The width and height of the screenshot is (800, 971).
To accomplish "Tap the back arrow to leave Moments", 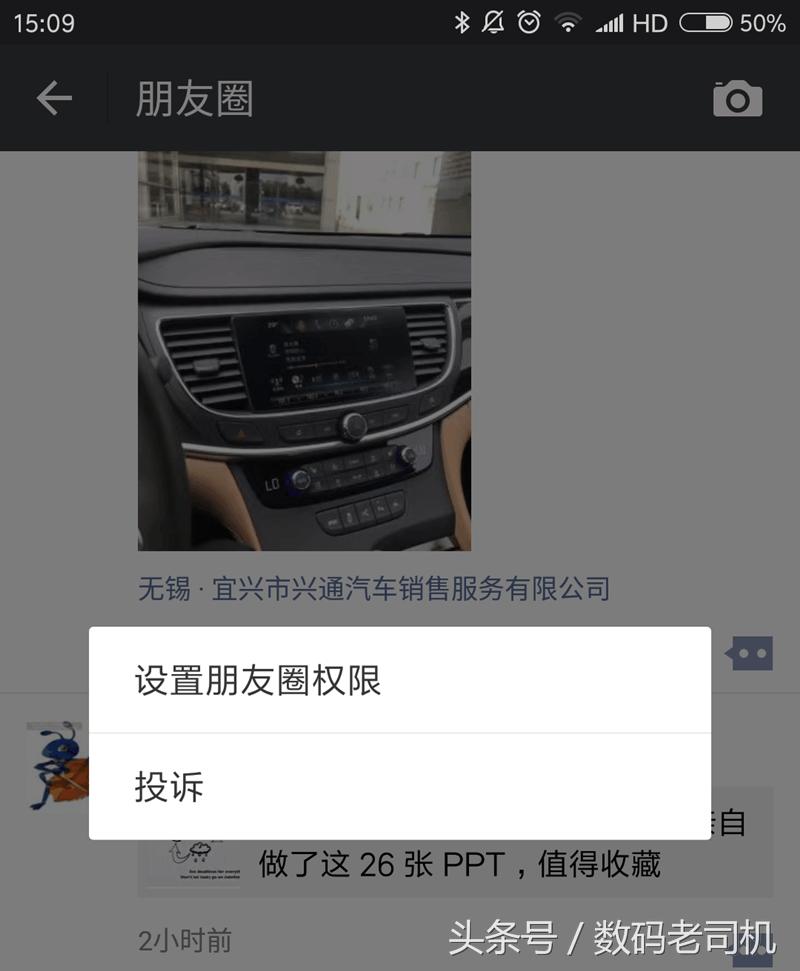I will (x=52, y=98).
